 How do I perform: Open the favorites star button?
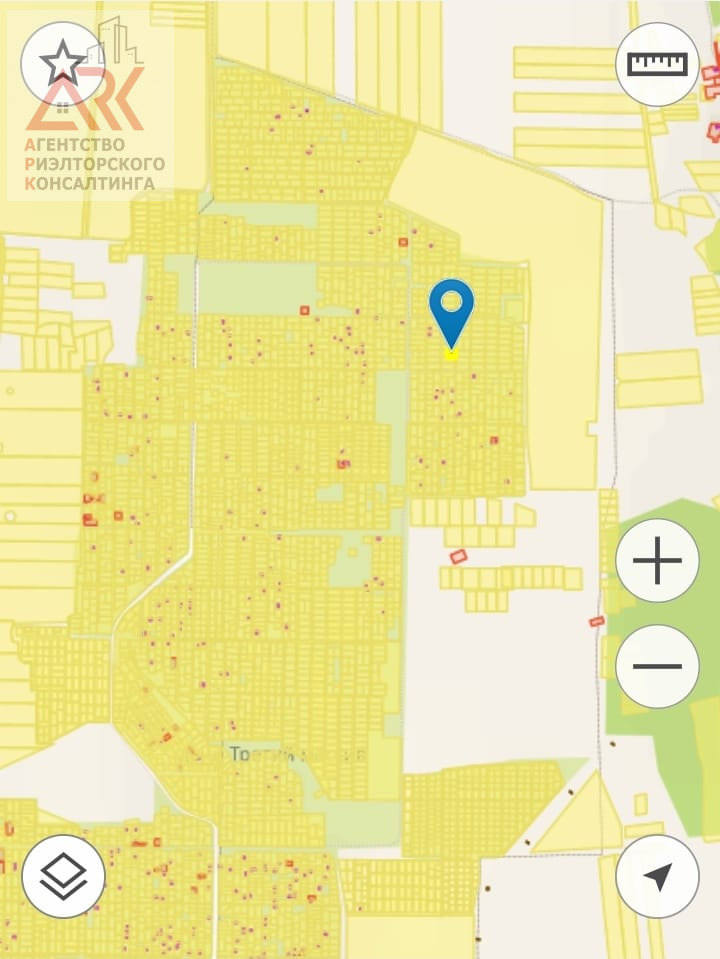click(x=62, y=64)
